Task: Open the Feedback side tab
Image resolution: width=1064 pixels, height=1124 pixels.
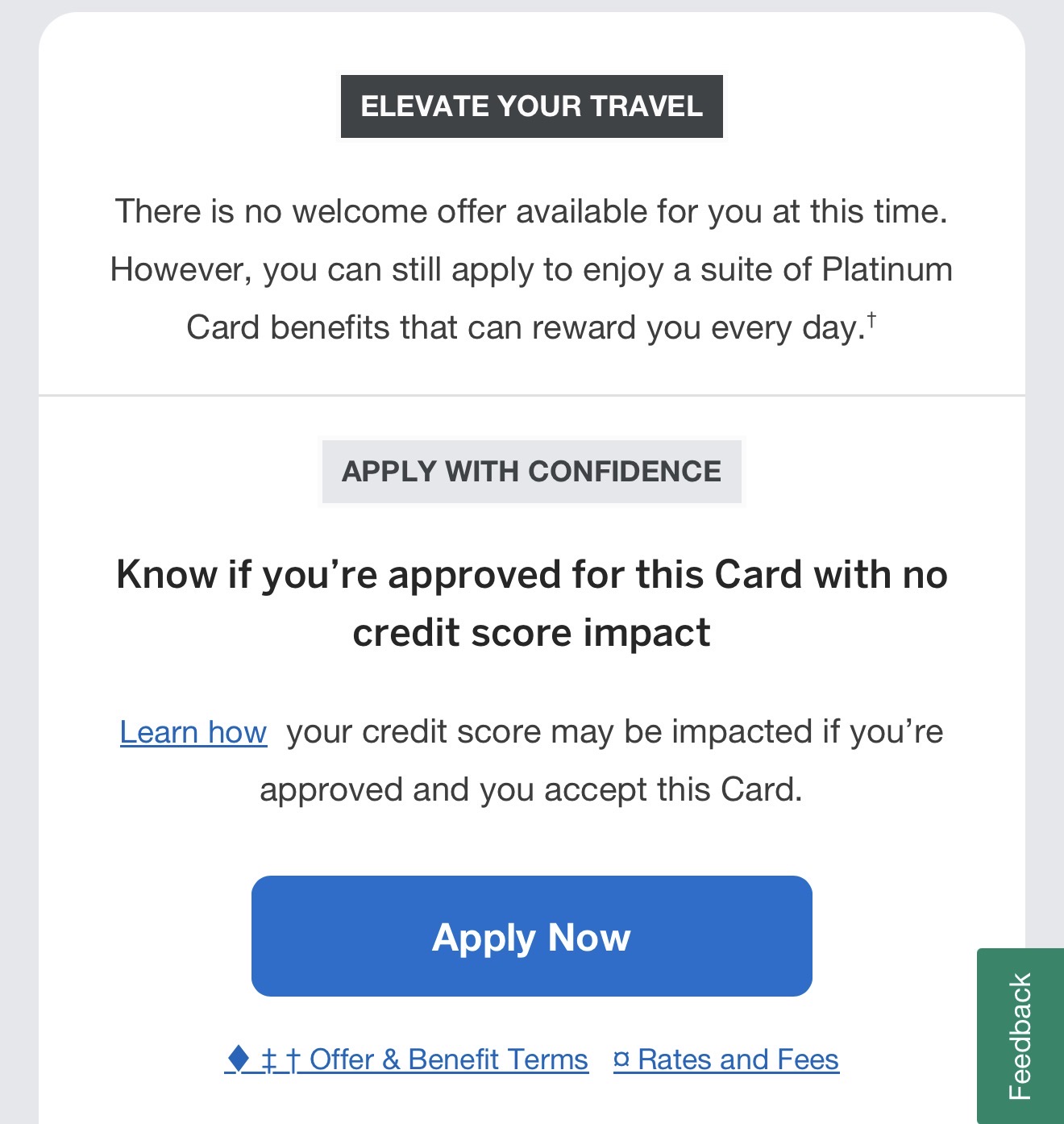Action: tap(1020, 1035)
